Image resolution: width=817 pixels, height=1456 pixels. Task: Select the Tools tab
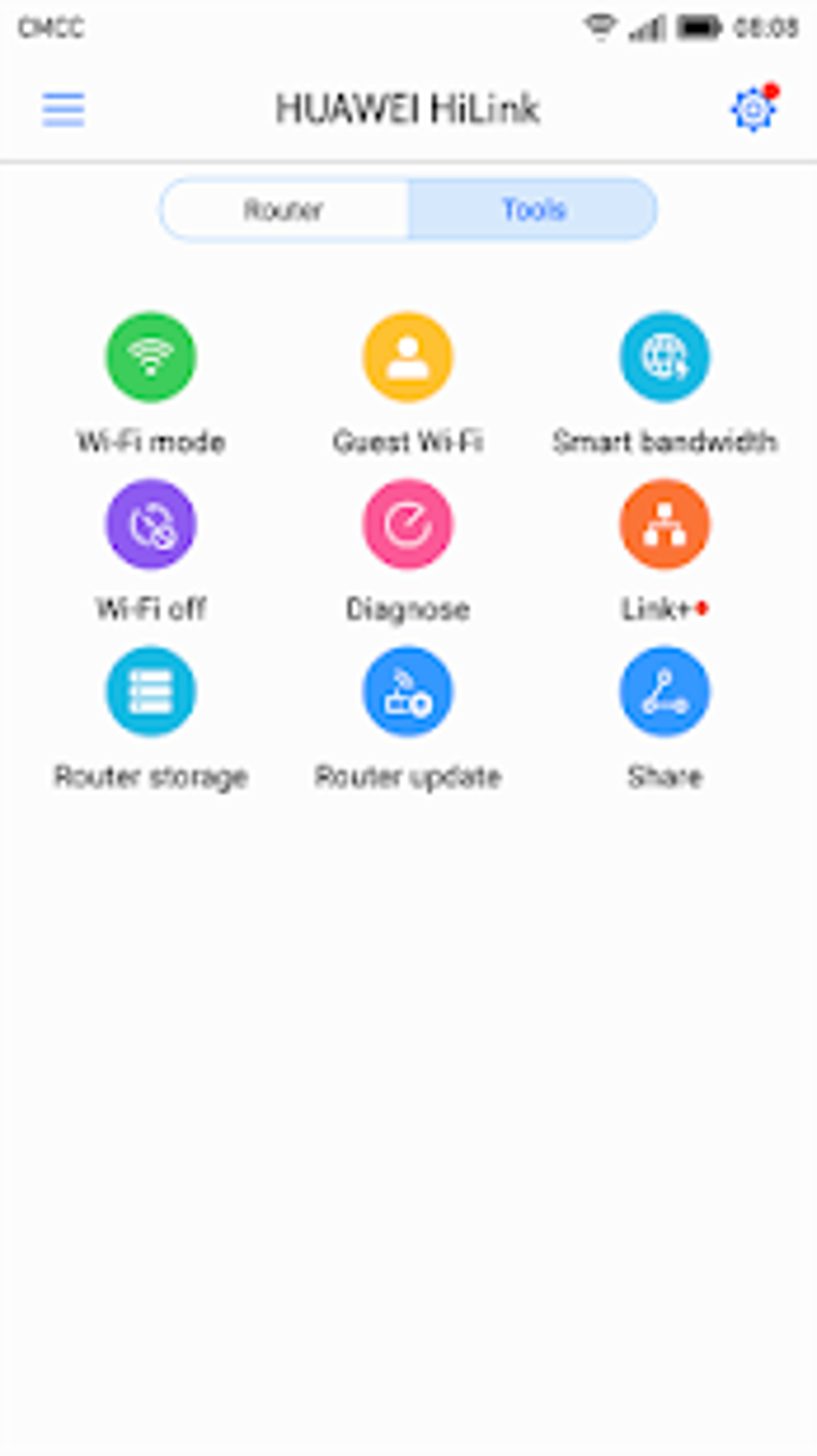(533, 210)
